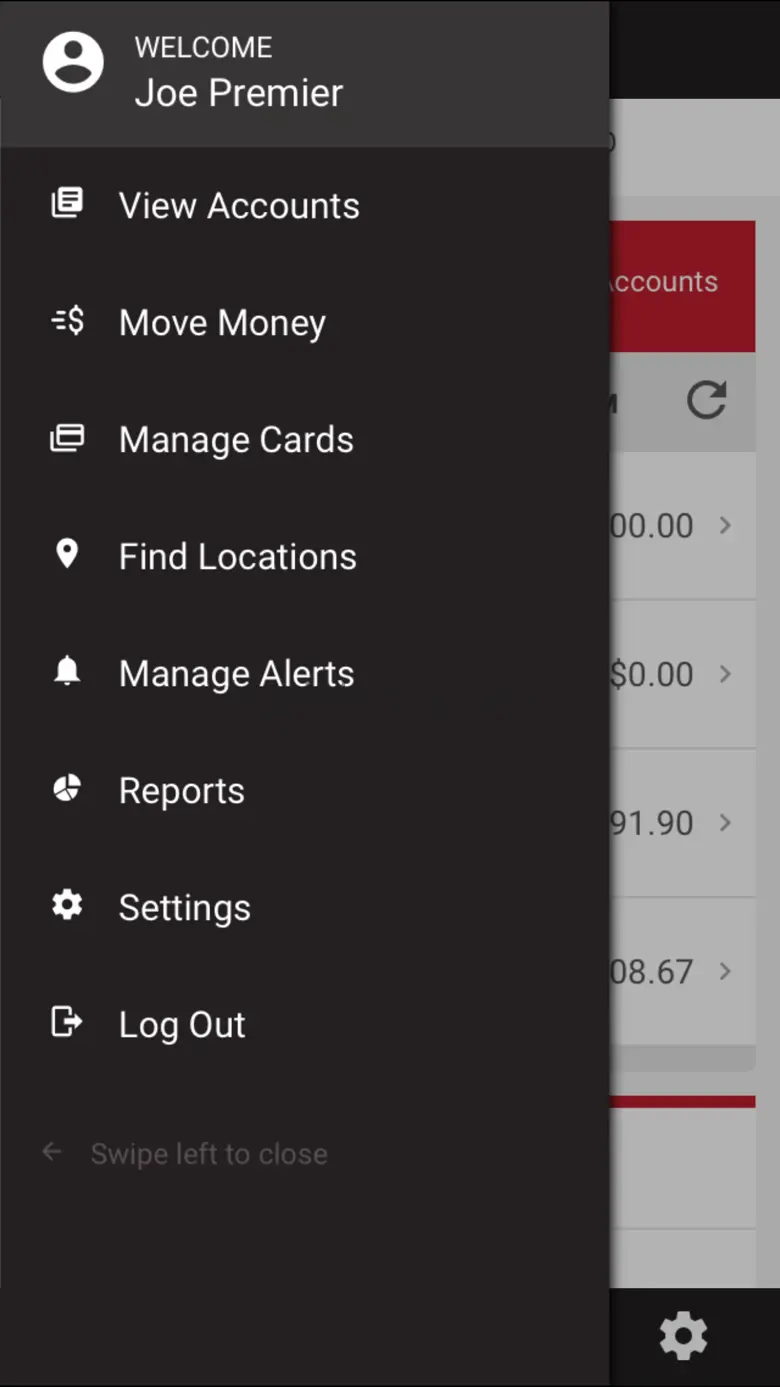The height and width of the screenshot is (1387, 780).
Task: Log Out of the account
Action: (181, 1025)
